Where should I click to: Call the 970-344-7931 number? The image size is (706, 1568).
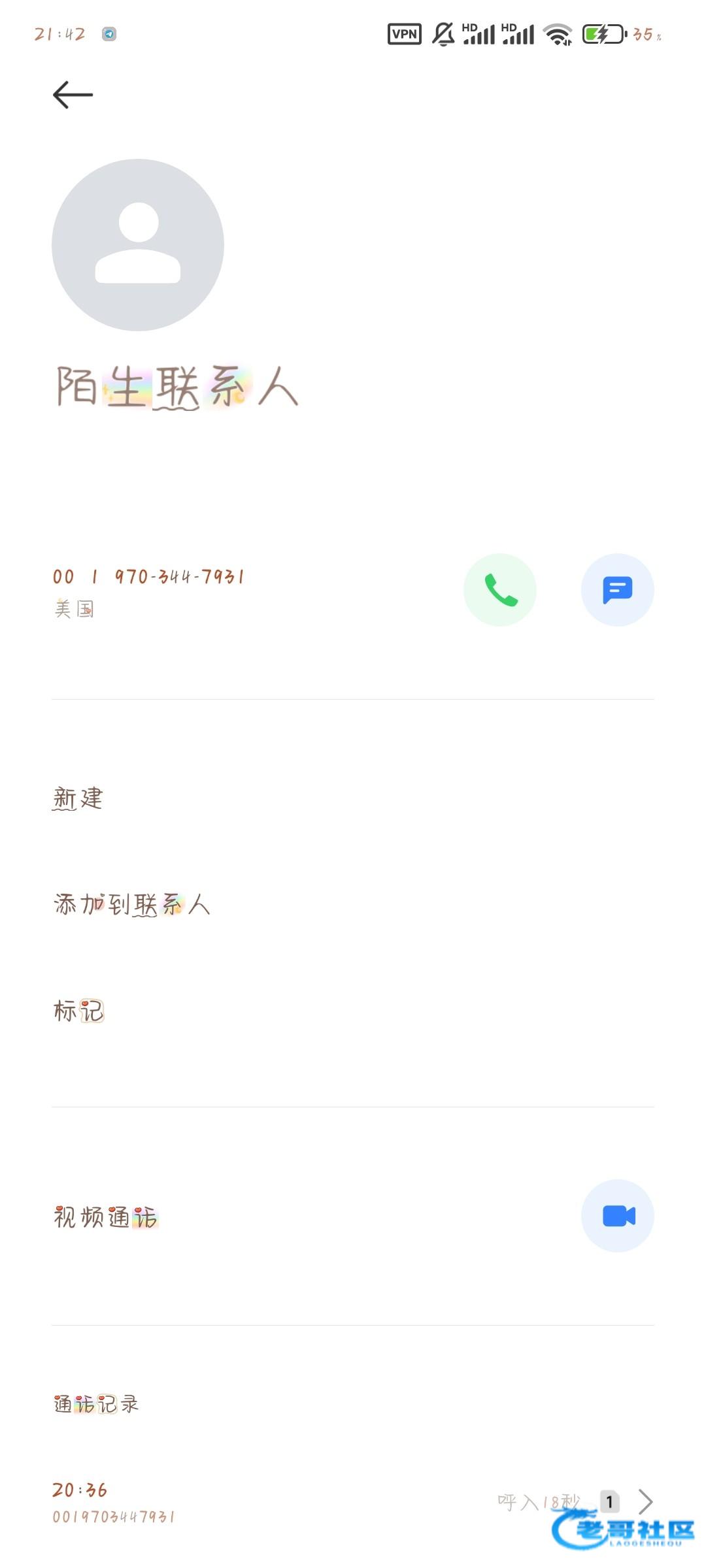(x=500, y=590)
